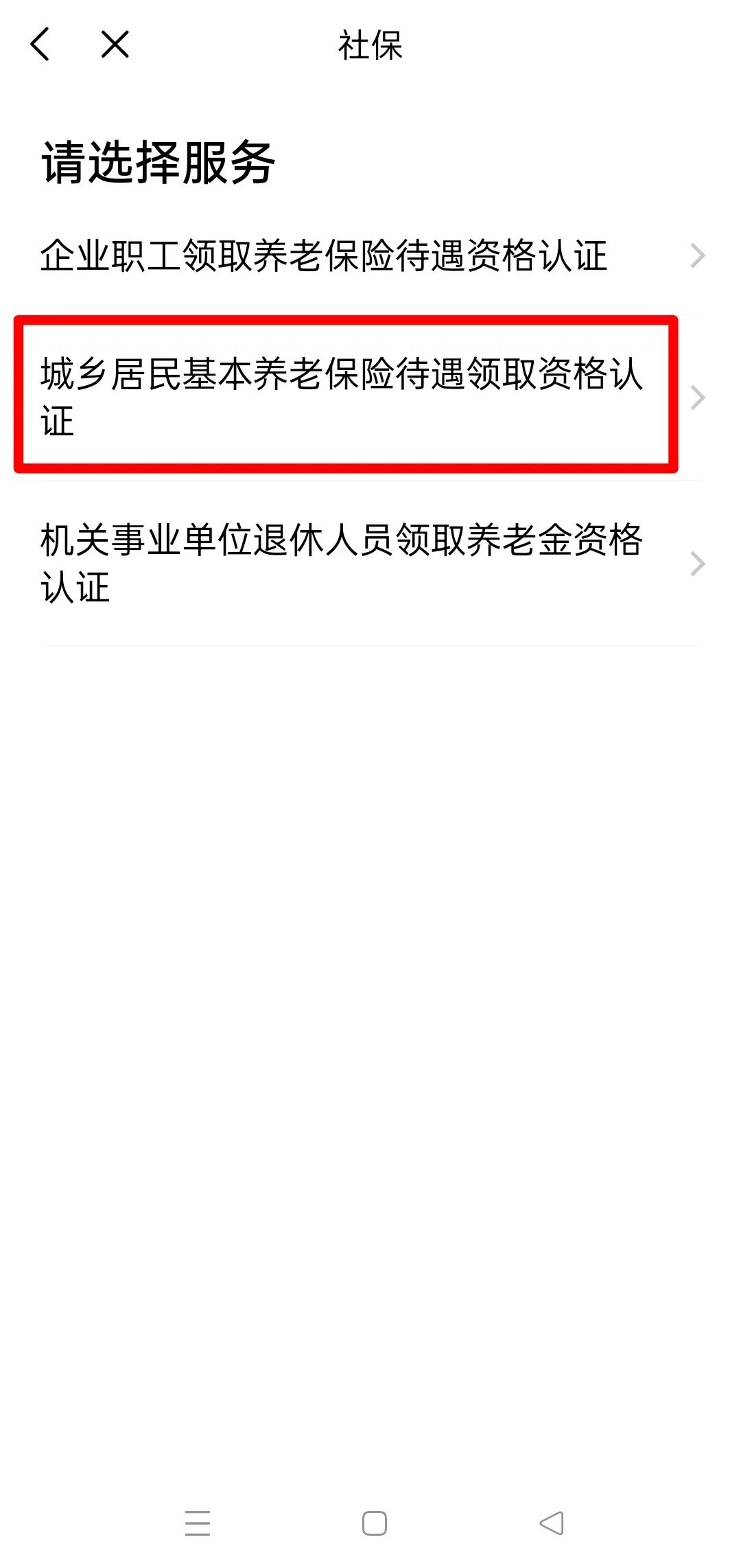The height and width of the screenshot is (1568, 741).
Task: Open 企业职工领取养老保险待遇资格认证
Action: point(370,256)
